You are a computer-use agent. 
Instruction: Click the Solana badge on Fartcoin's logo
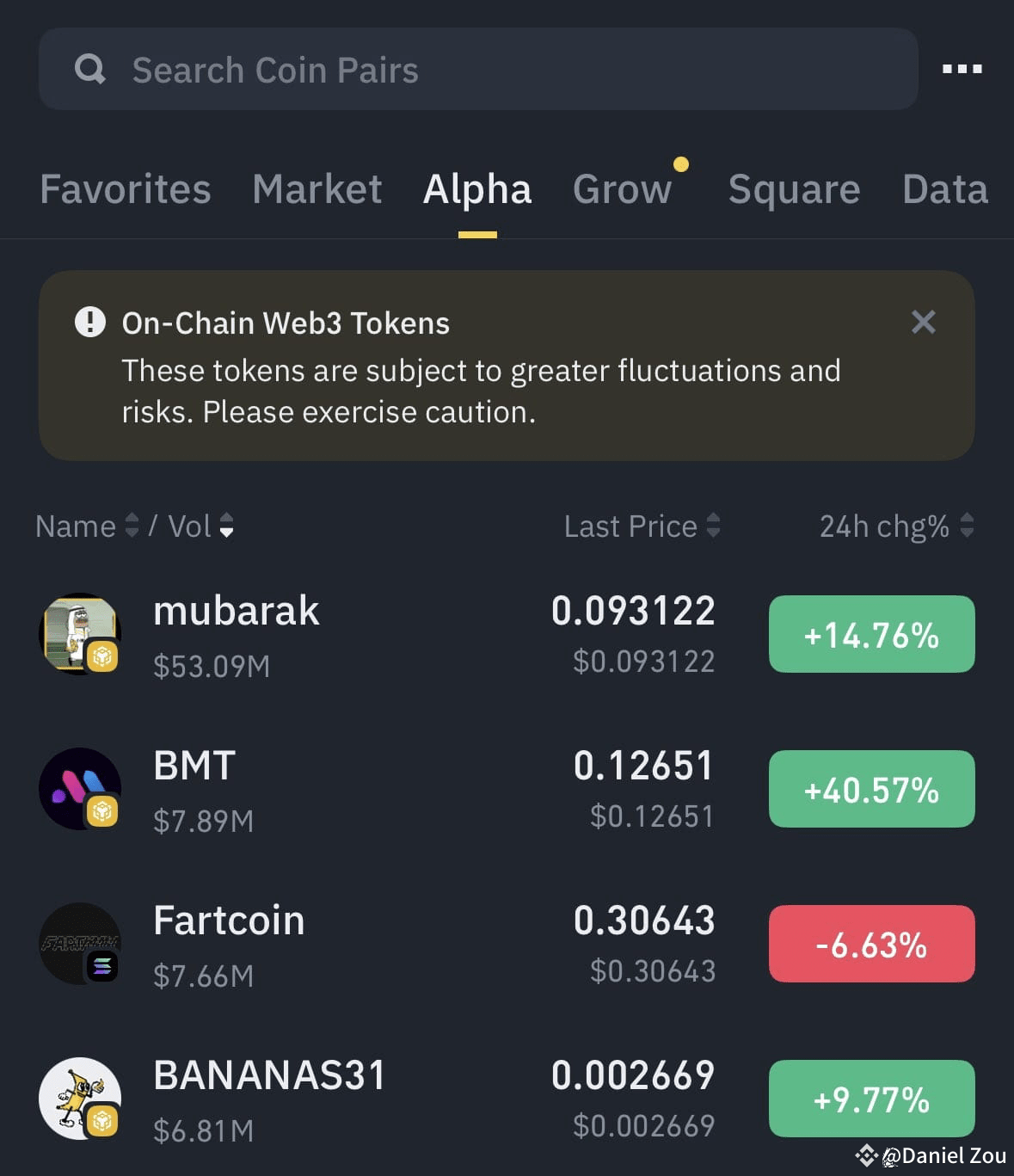point(101,966)
